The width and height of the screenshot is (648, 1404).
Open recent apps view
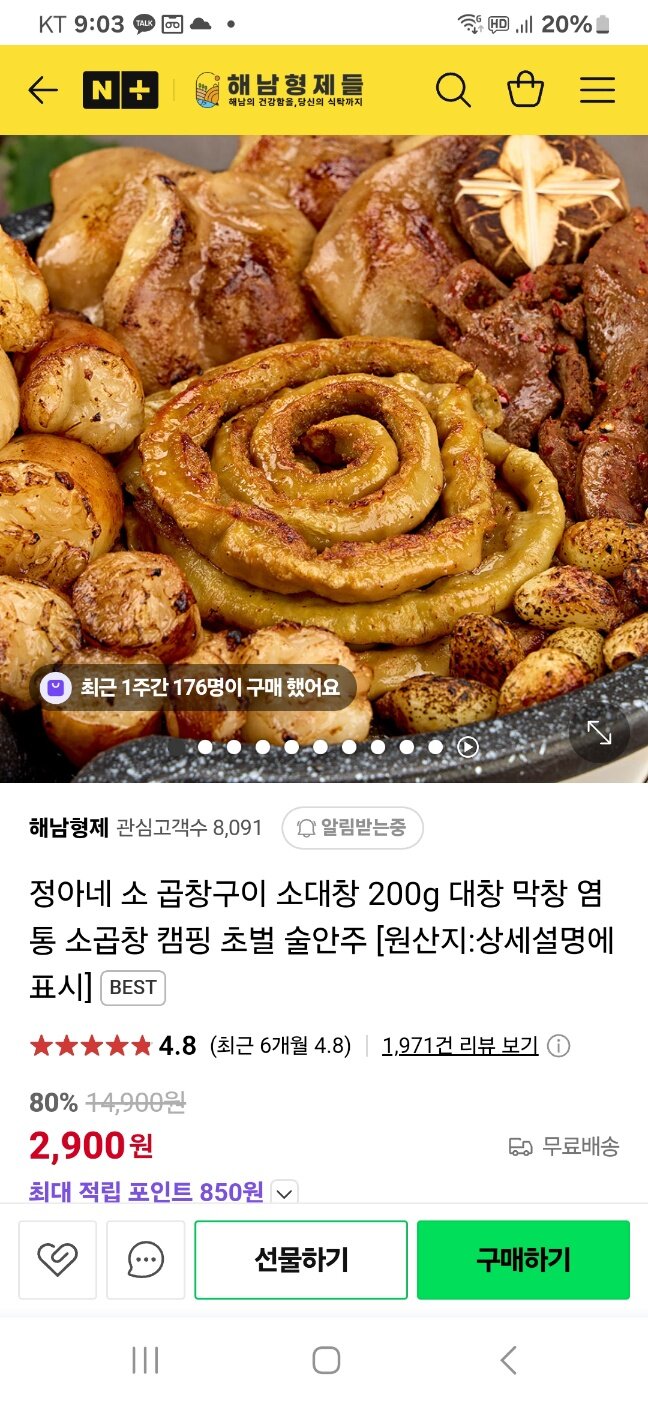coord(145,1360)
